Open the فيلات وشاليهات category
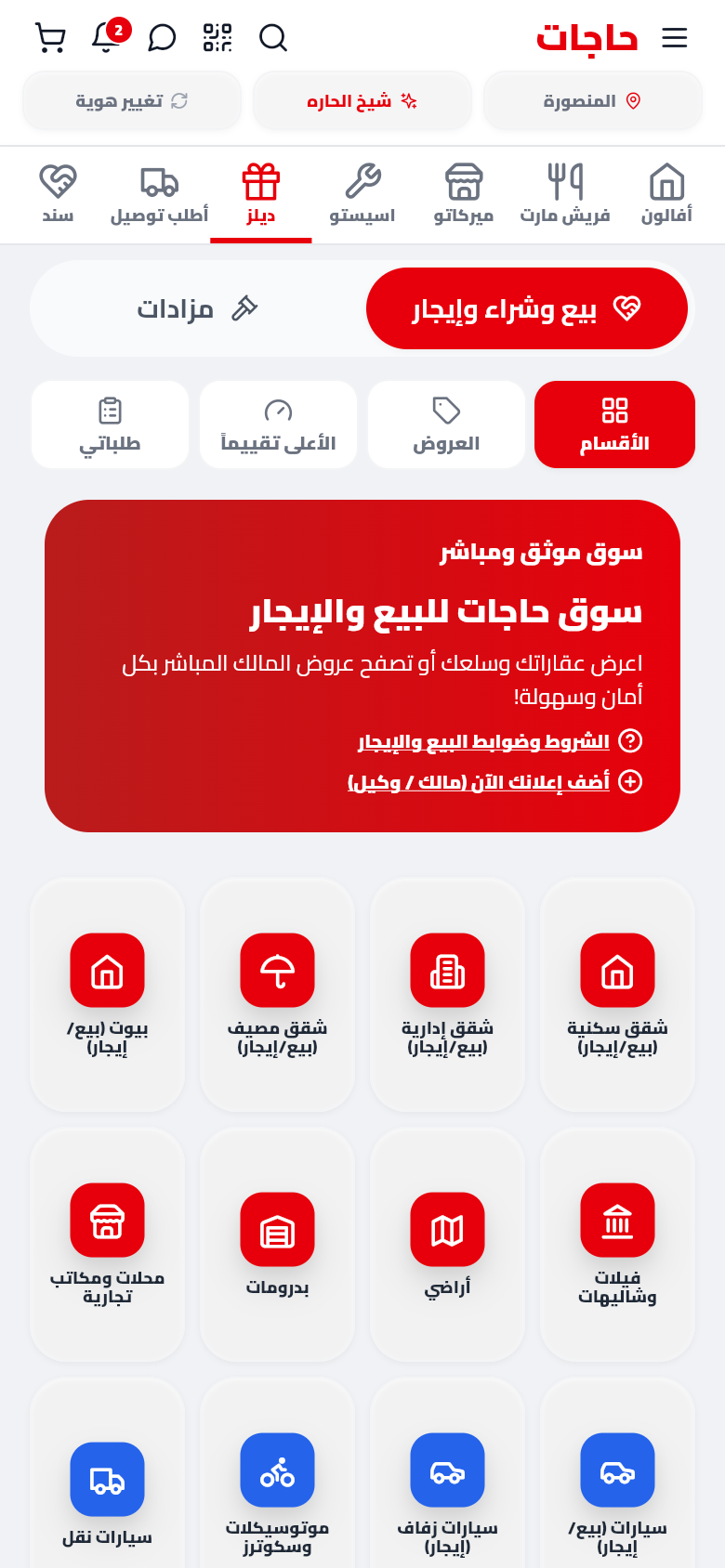The height and width of the screenshot is (1568, 725). [617, 1245]
